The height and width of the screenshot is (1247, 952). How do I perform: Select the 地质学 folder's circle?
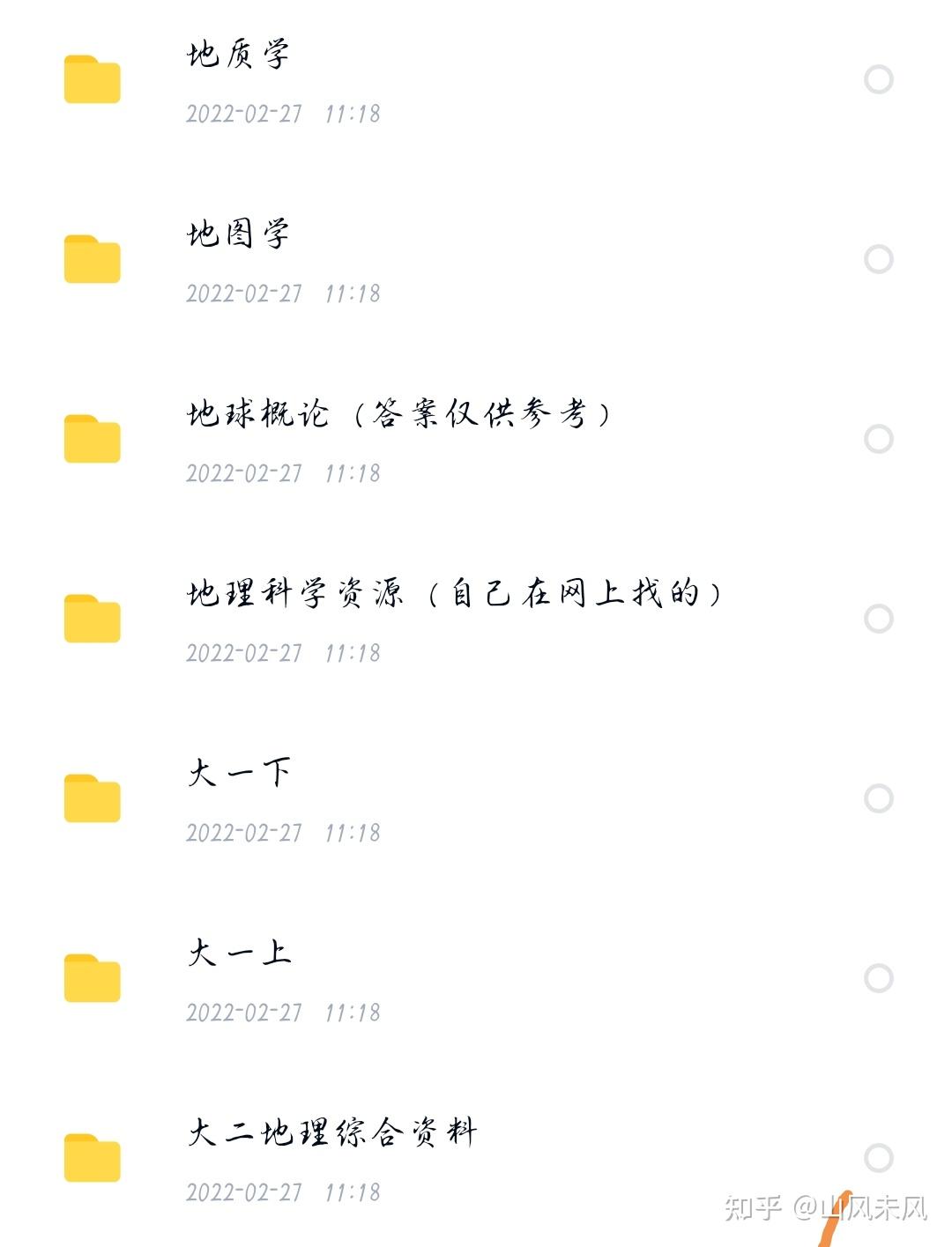click(x=878, y=79)
